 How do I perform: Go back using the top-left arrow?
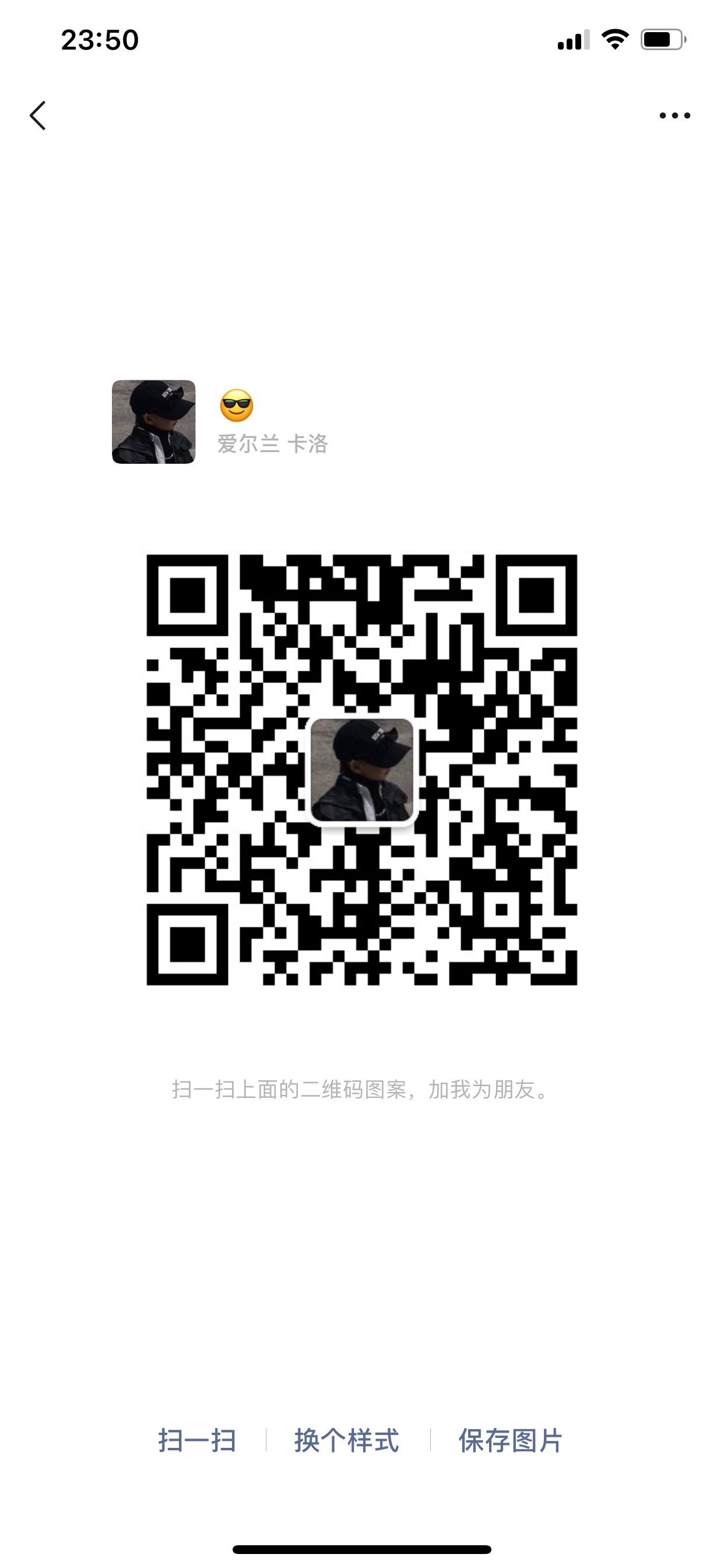point(38,116)
